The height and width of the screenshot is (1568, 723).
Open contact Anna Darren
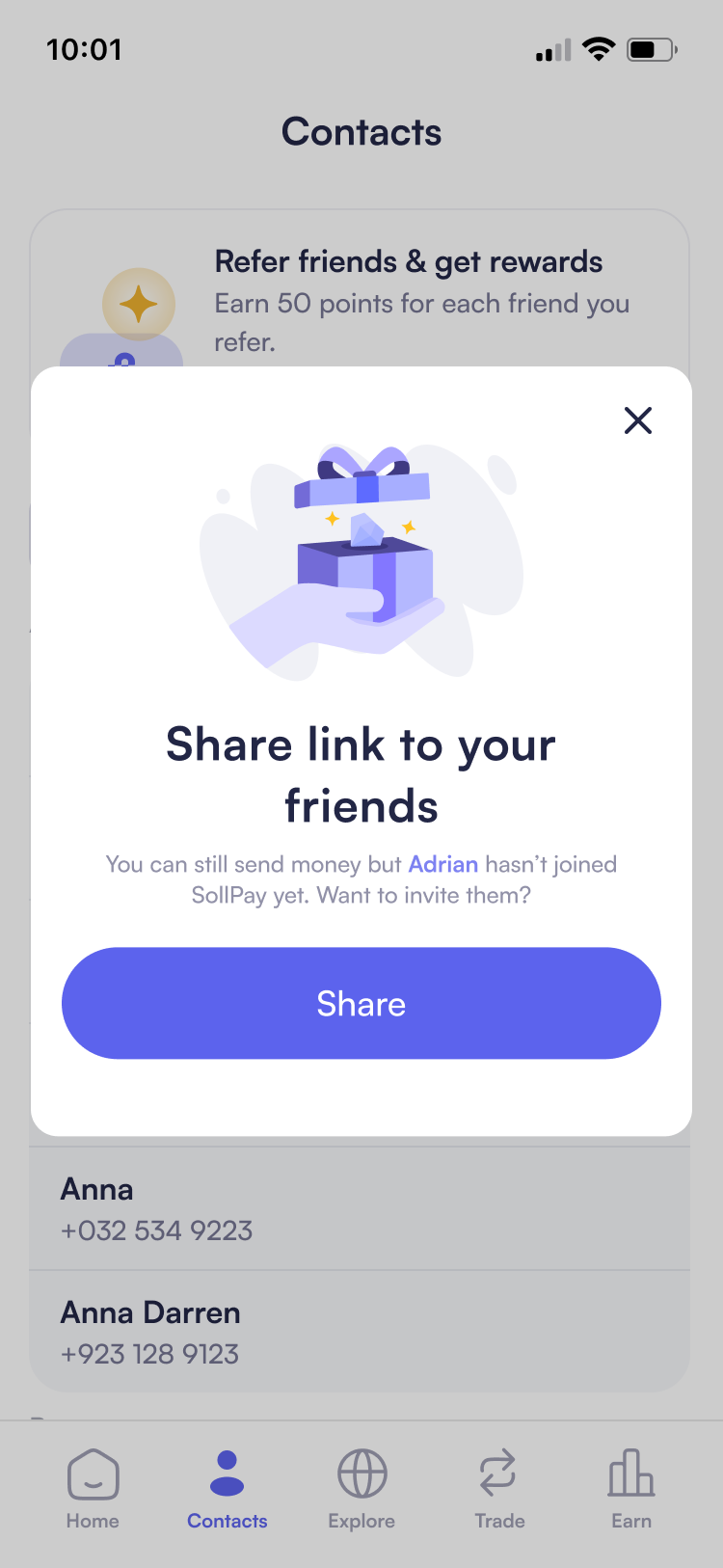coord(359,1332)
